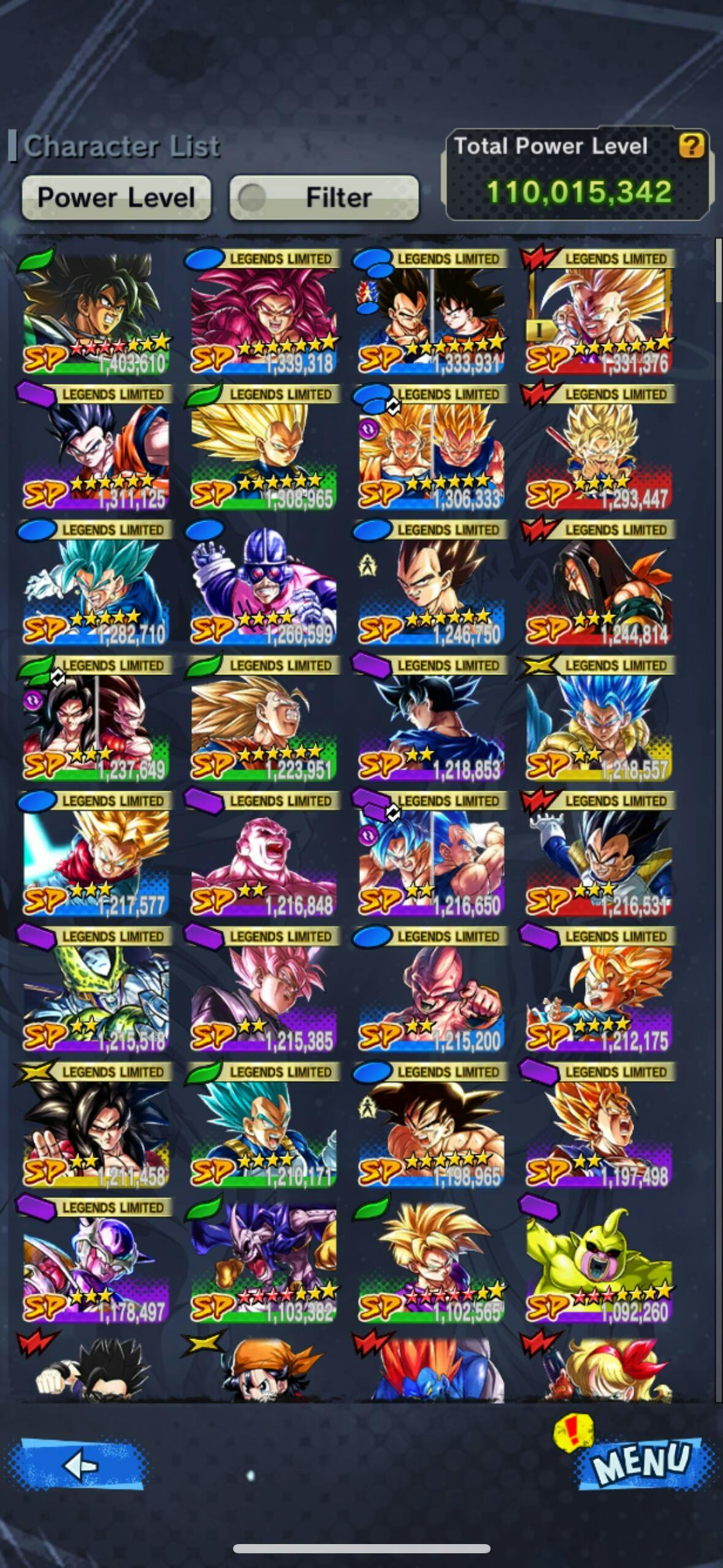Go back with the blue arrow button
Viewport: 723px width, 1568px height.
click(78, 1465)
